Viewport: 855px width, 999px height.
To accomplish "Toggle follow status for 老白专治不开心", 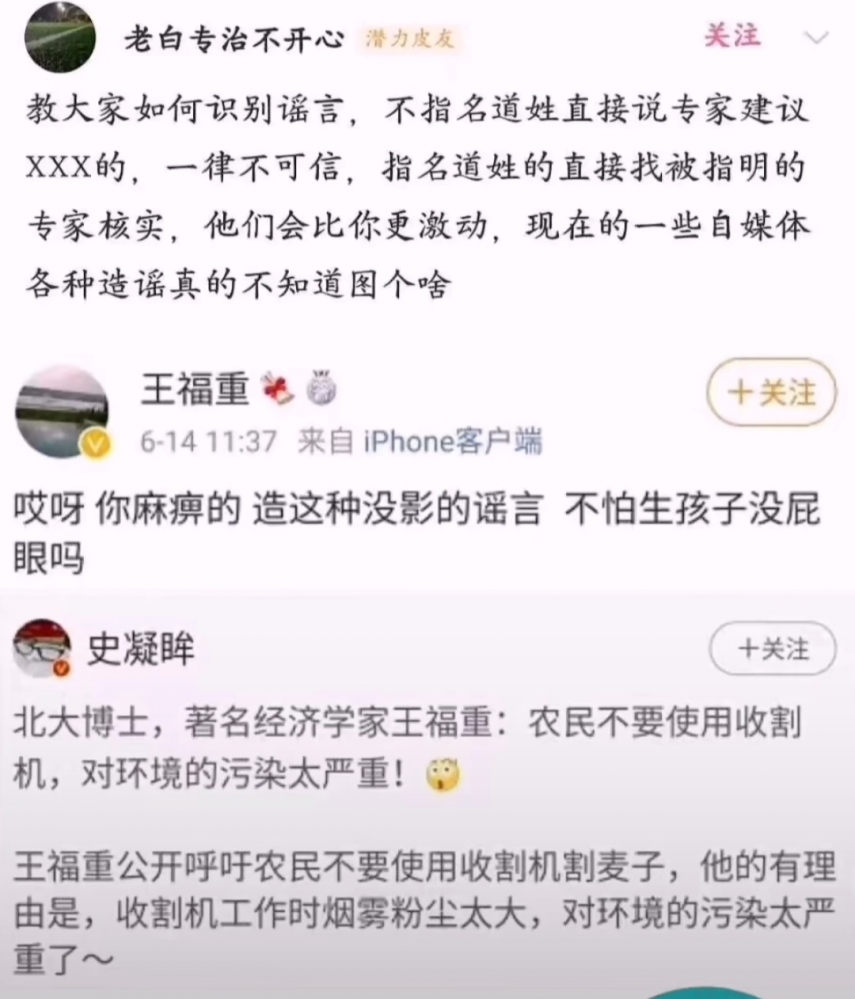I will [x=731, y=33].
